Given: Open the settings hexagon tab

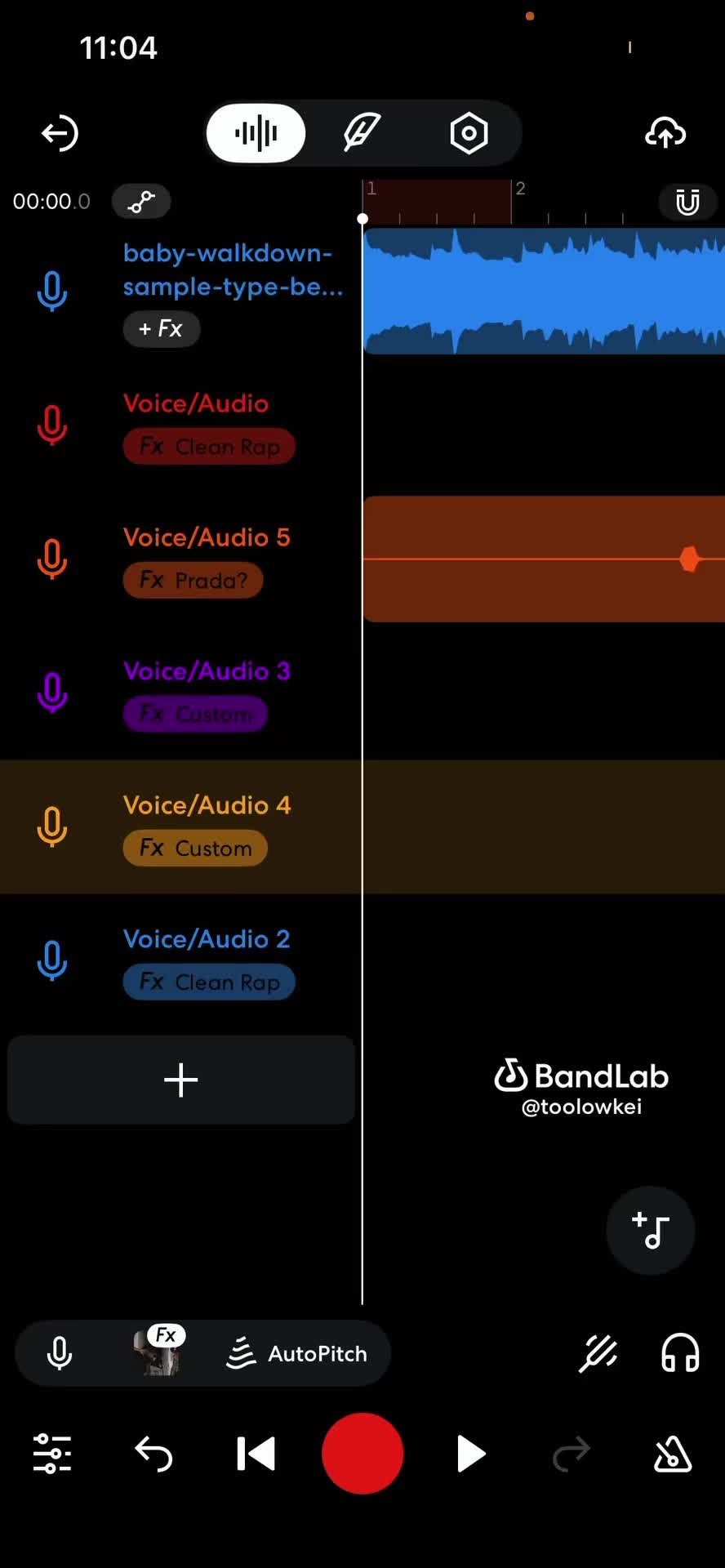Looking at the screenshot, I should pyautogui.click(x=469, y=133).
